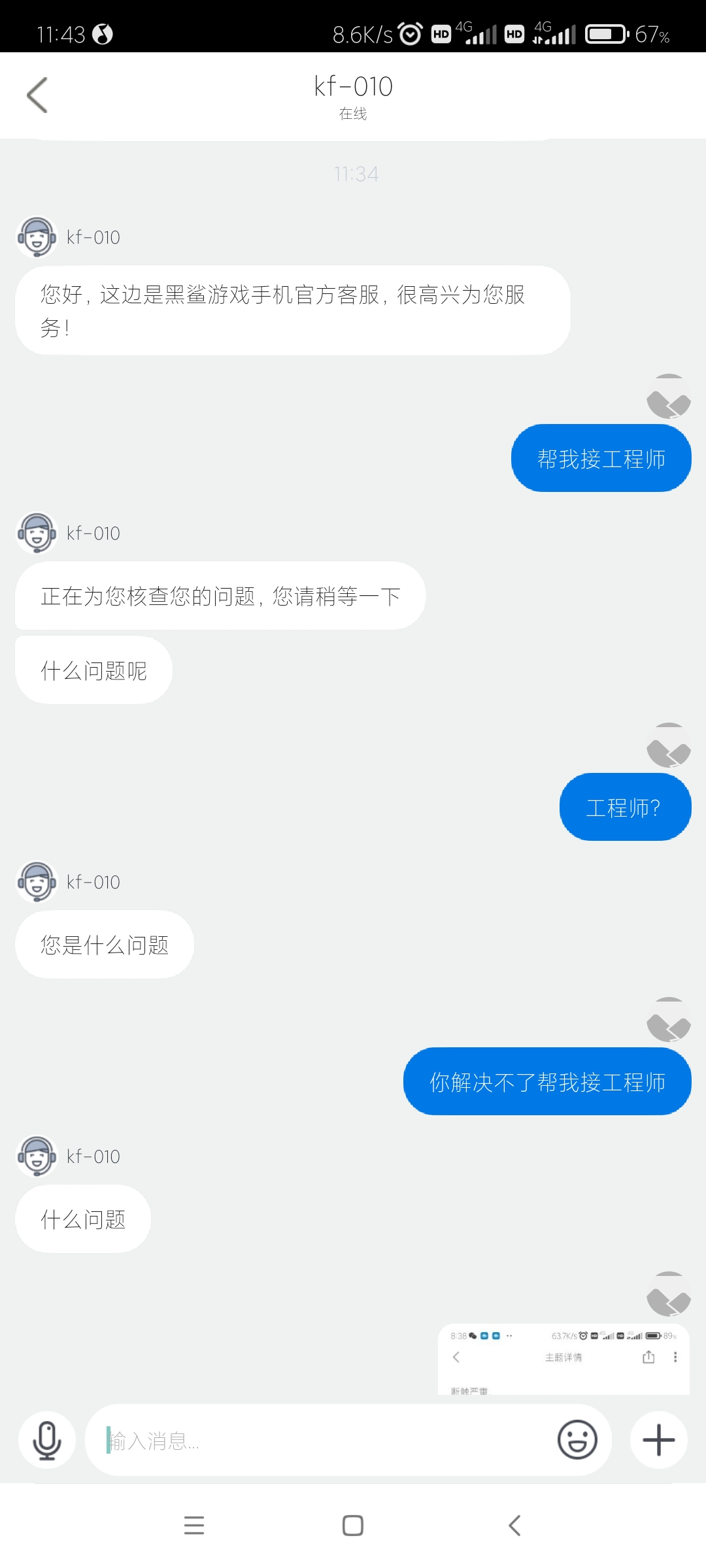Open the plus attachment menu
Screen dimensions: 706x1568
(658, 1440)
